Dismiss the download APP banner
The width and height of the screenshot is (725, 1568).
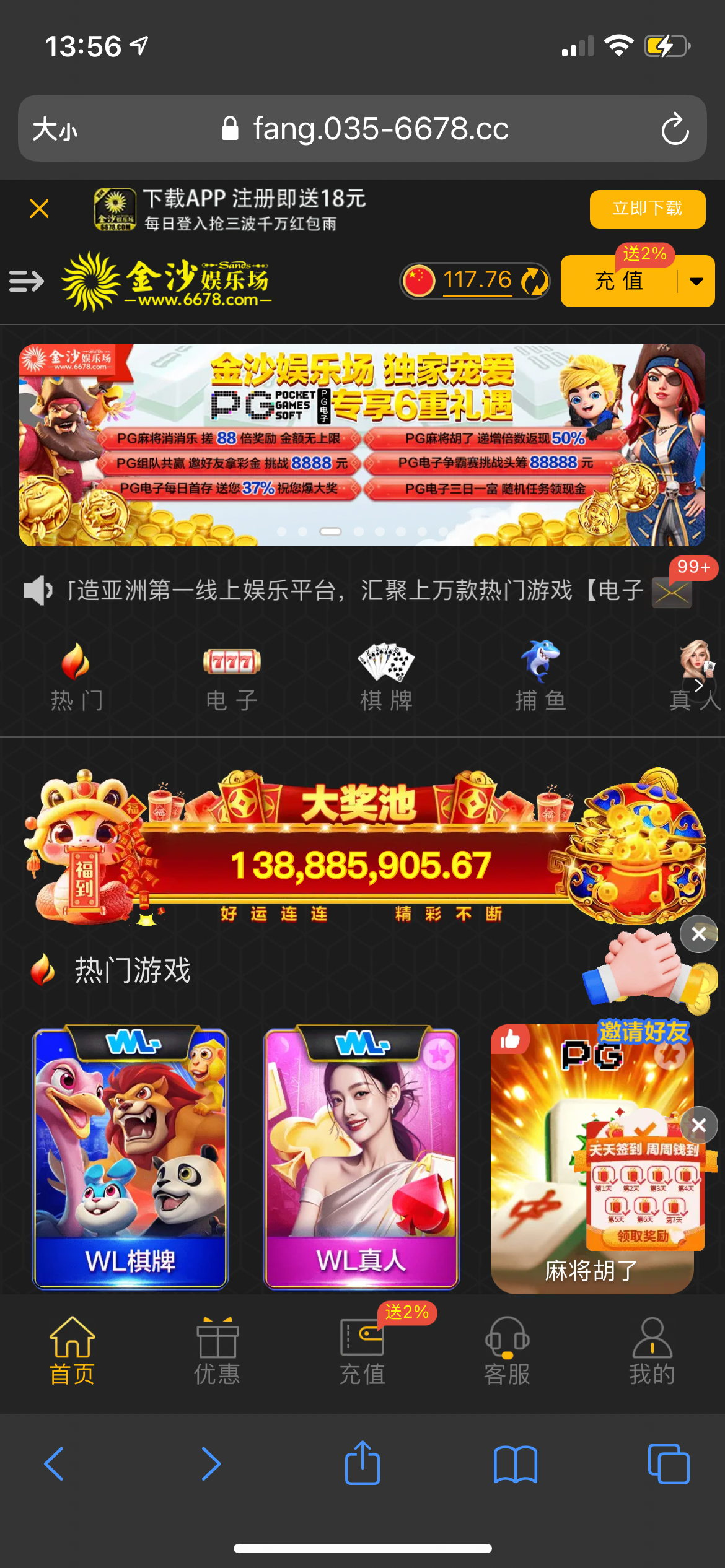tap(39, 209)
